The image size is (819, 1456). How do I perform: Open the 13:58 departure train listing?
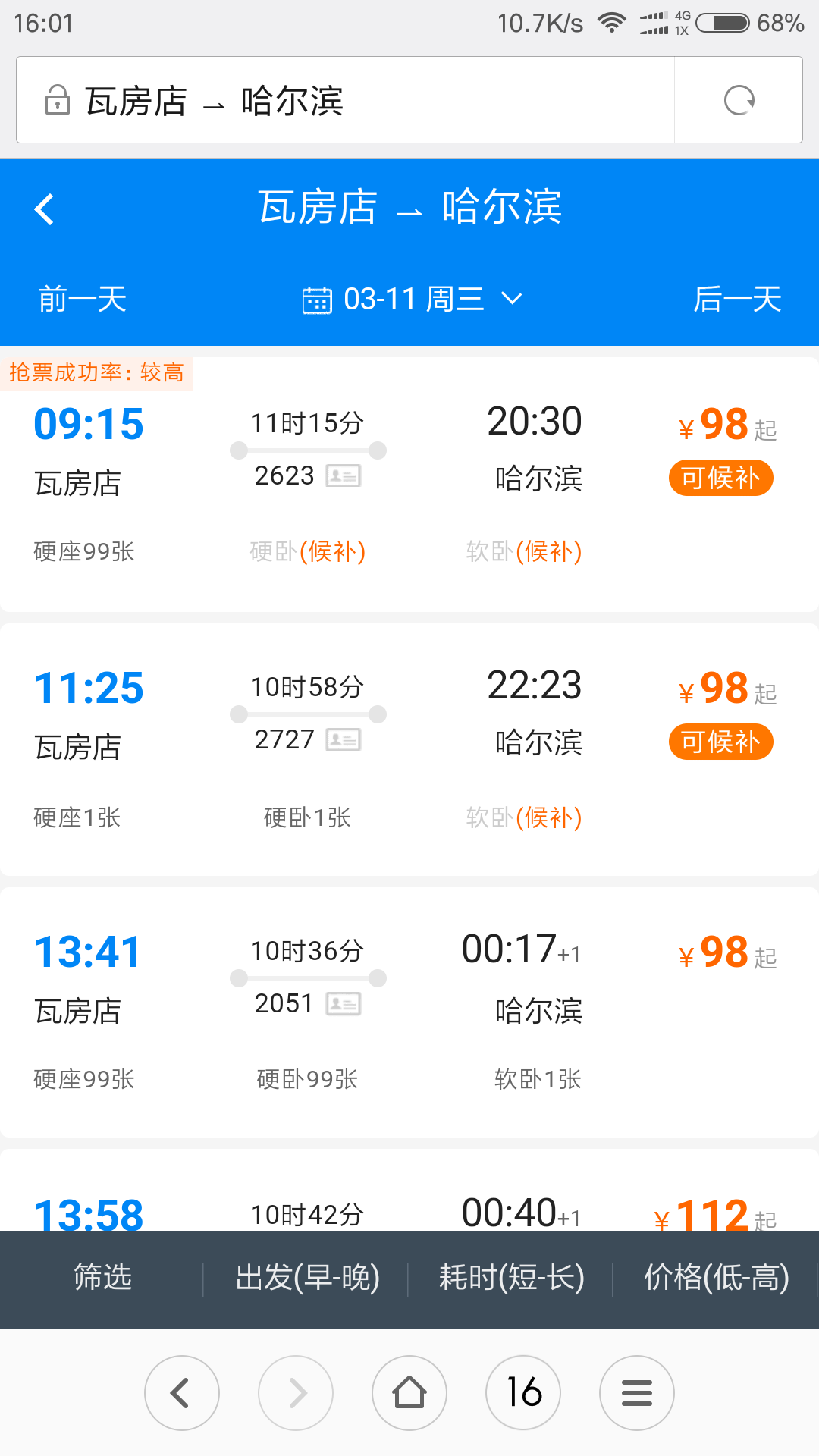pos(409,1190)
